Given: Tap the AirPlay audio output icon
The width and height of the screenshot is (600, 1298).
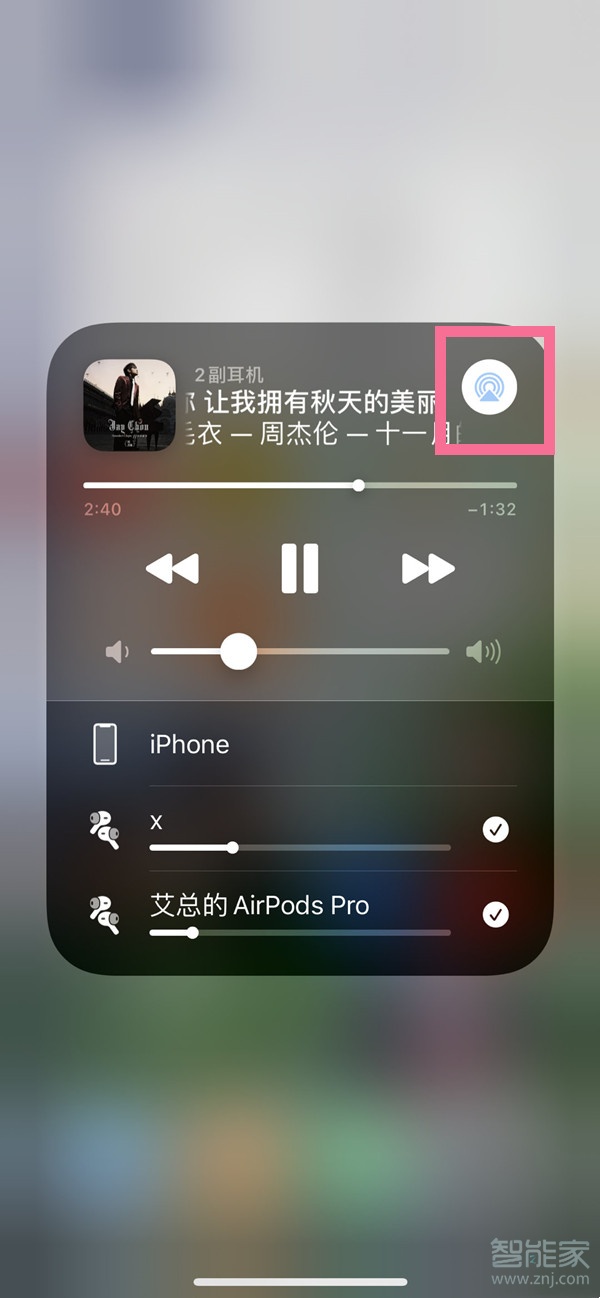Looking at the screenshot, I should click(489, 388).
